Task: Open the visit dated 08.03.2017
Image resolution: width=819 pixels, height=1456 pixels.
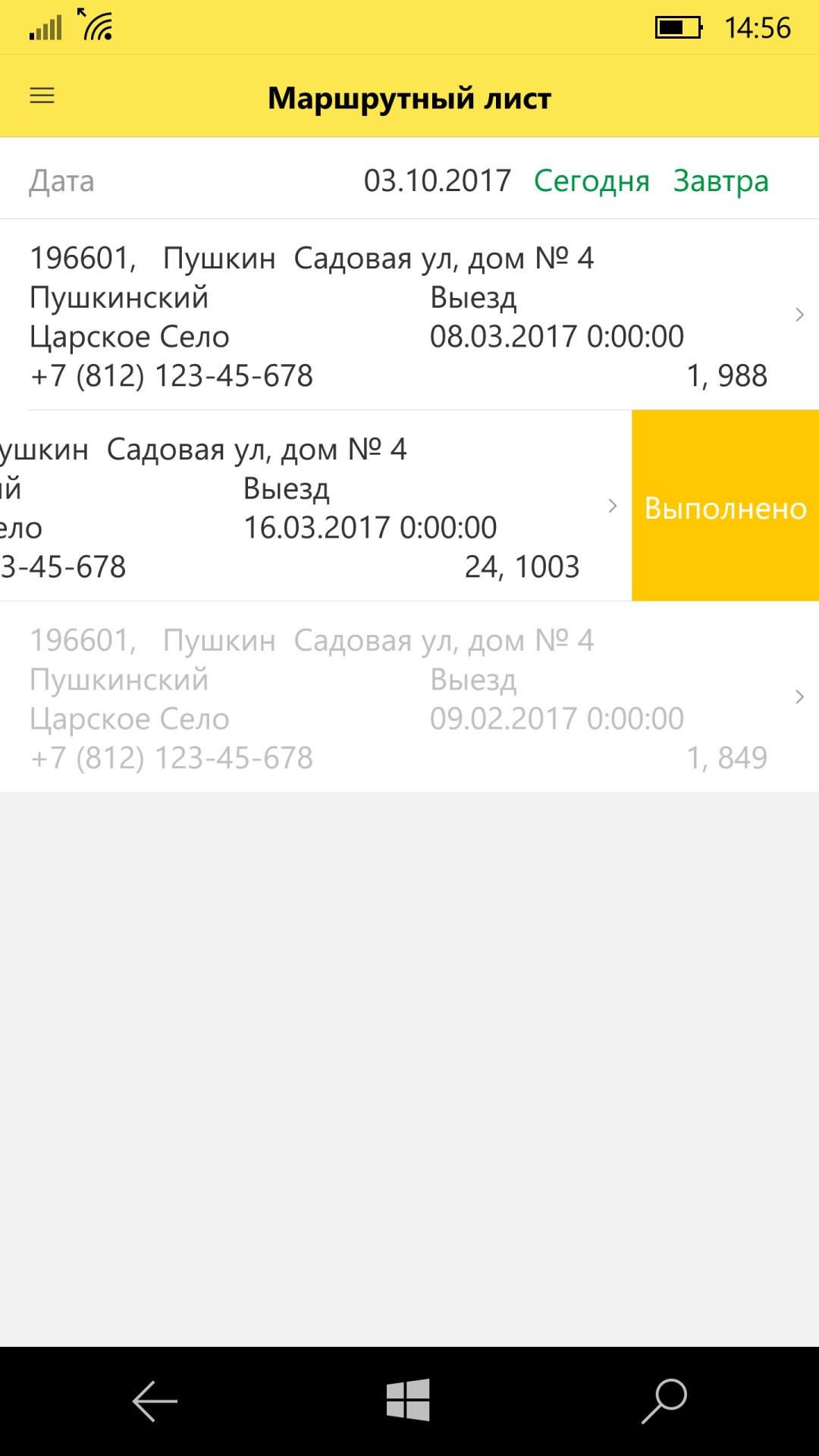Action: (x=409, y=315)
